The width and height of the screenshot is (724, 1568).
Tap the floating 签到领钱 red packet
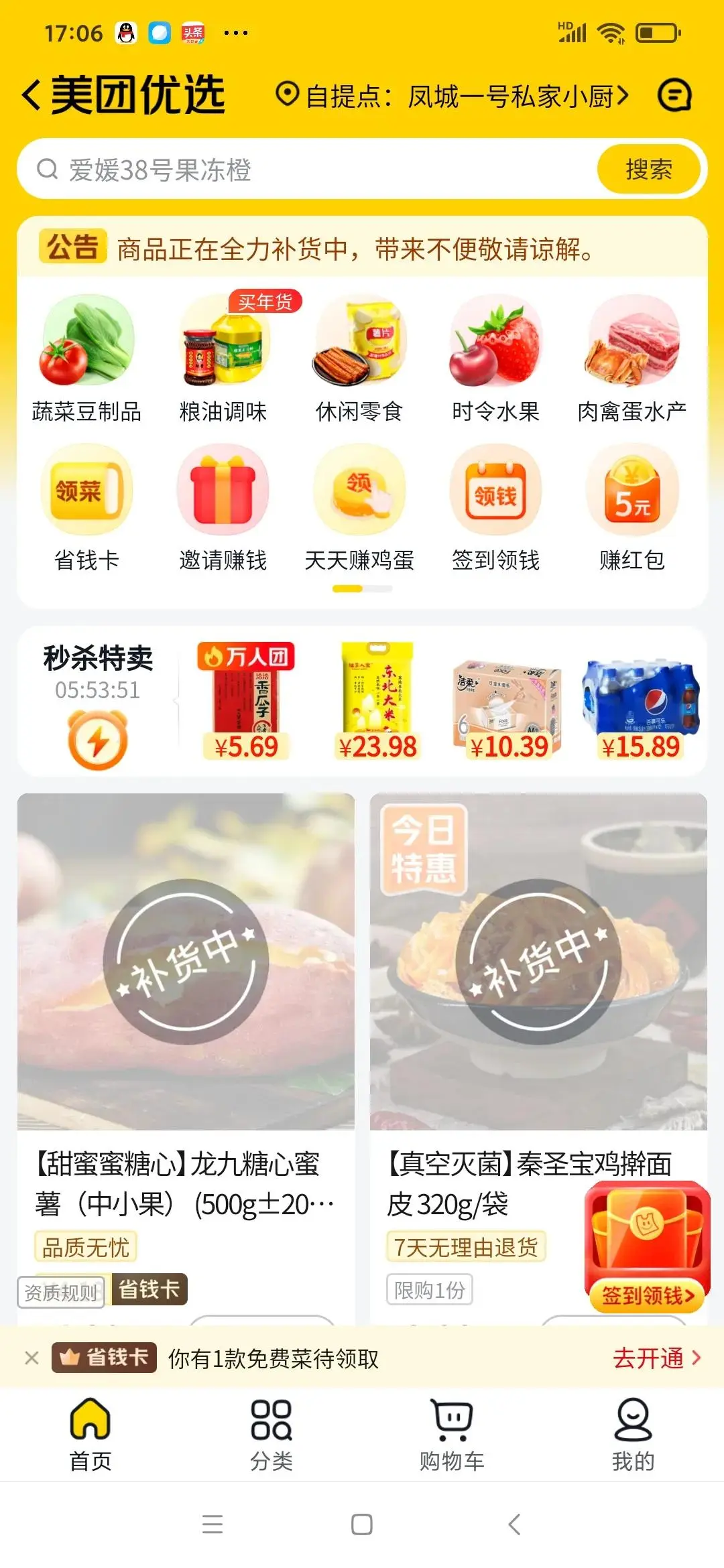point(647,1246)
